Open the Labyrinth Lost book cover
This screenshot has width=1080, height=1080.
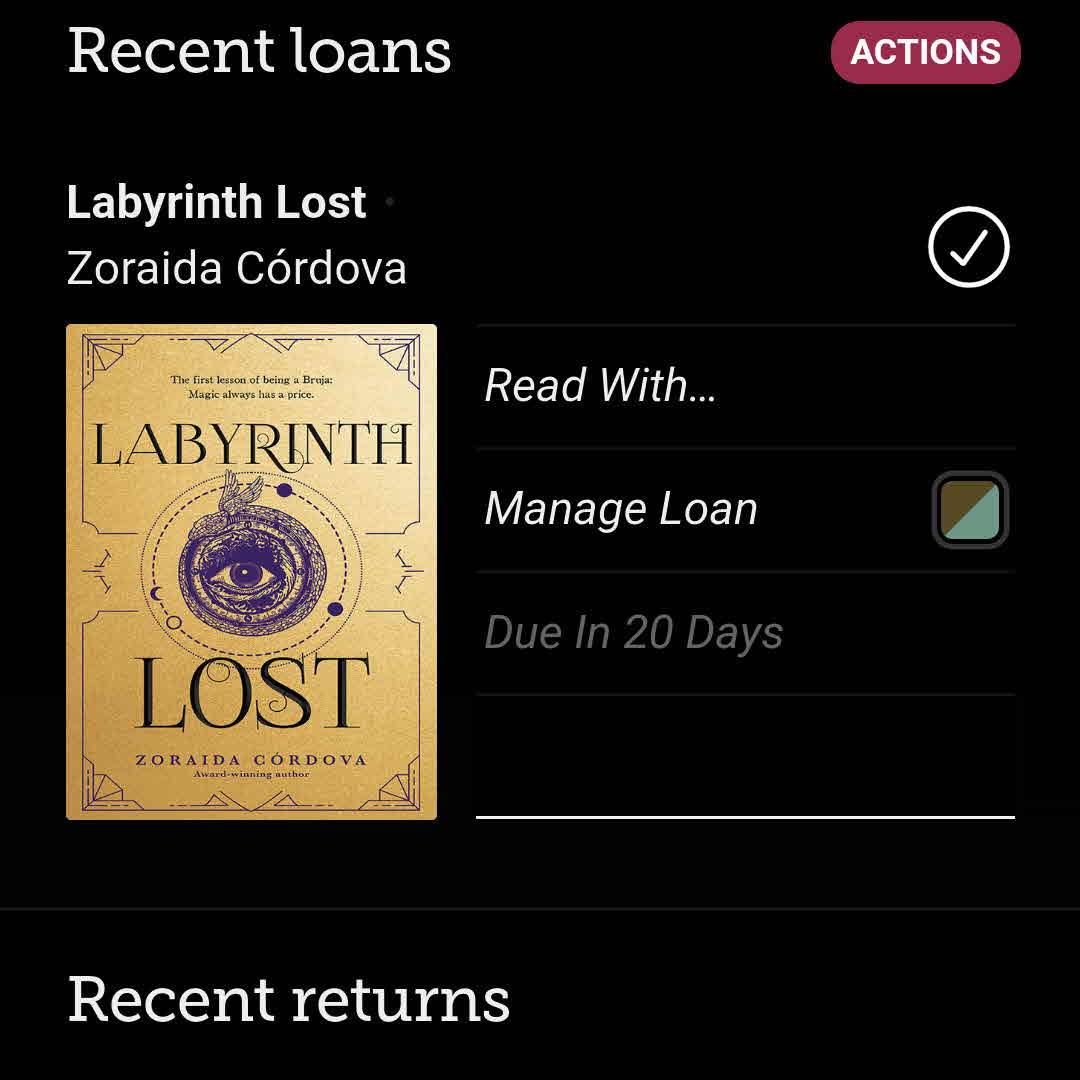pyautogui.click(x=251, y=572)
